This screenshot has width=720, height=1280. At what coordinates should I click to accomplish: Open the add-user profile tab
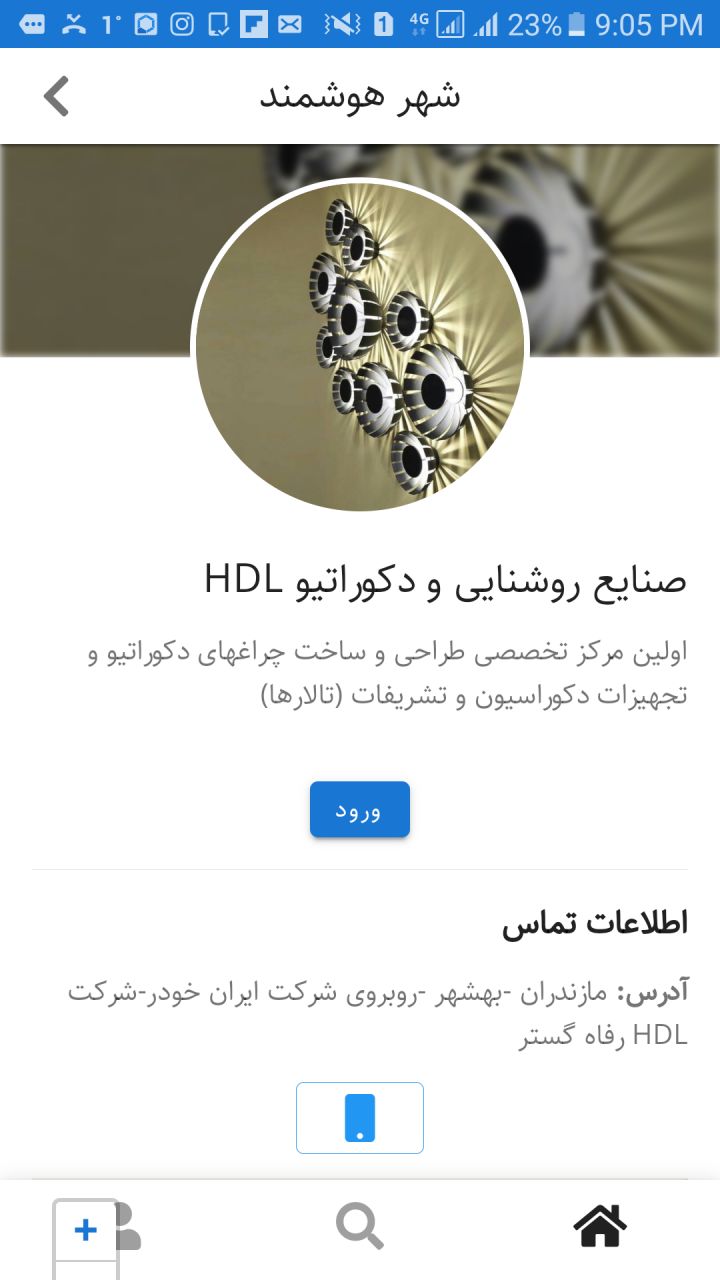(x=101, y=1227)
